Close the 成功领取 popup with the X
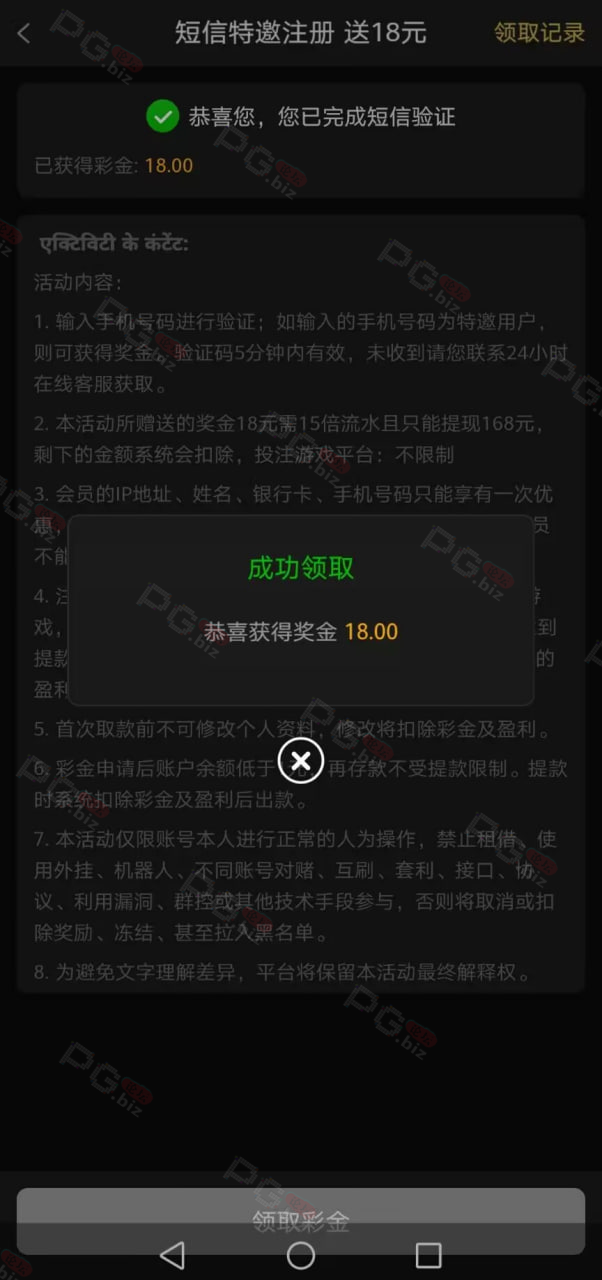Screen dimensions: 602x1280 tap(300, 761)
